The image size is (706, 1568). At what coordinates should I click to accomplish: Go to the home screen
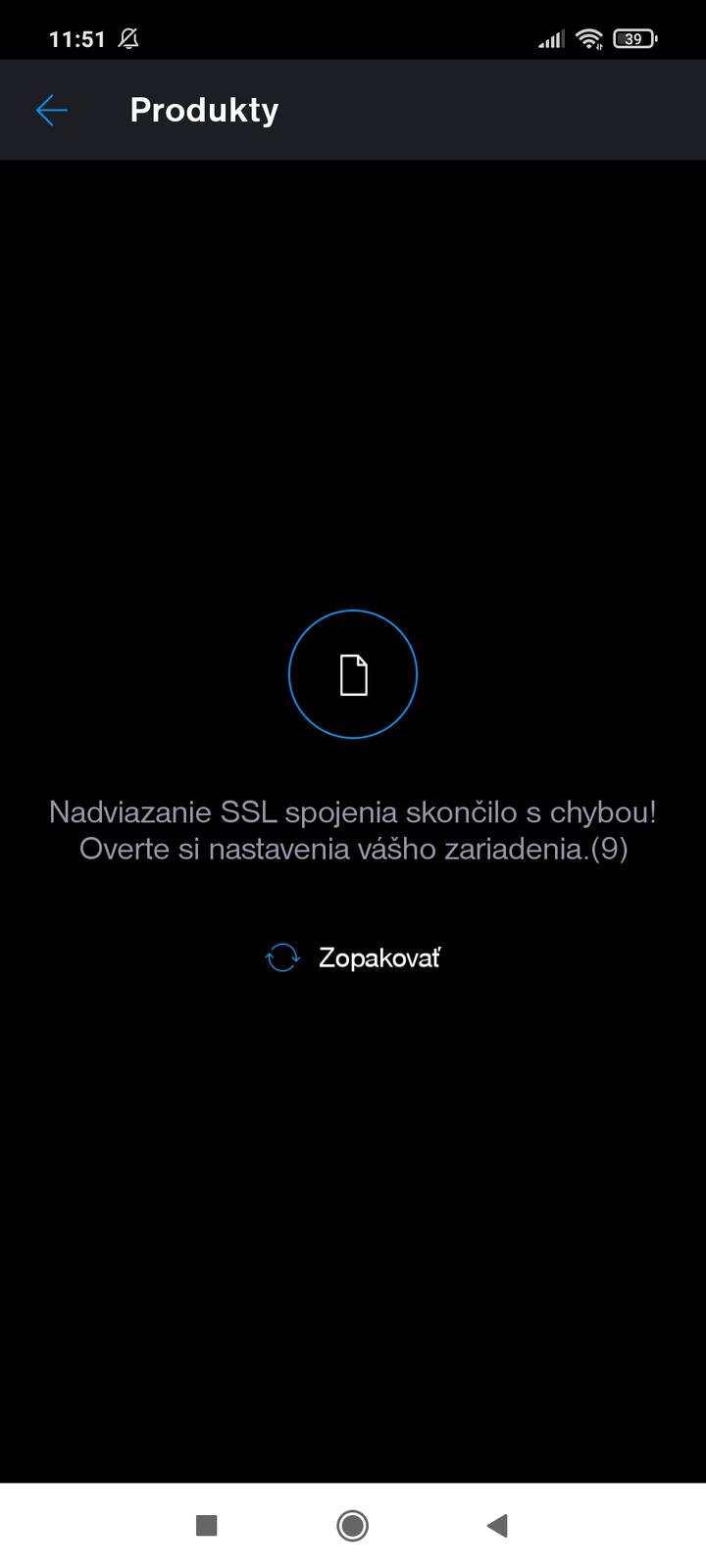pyautogui.click(x=352, y=1525)
